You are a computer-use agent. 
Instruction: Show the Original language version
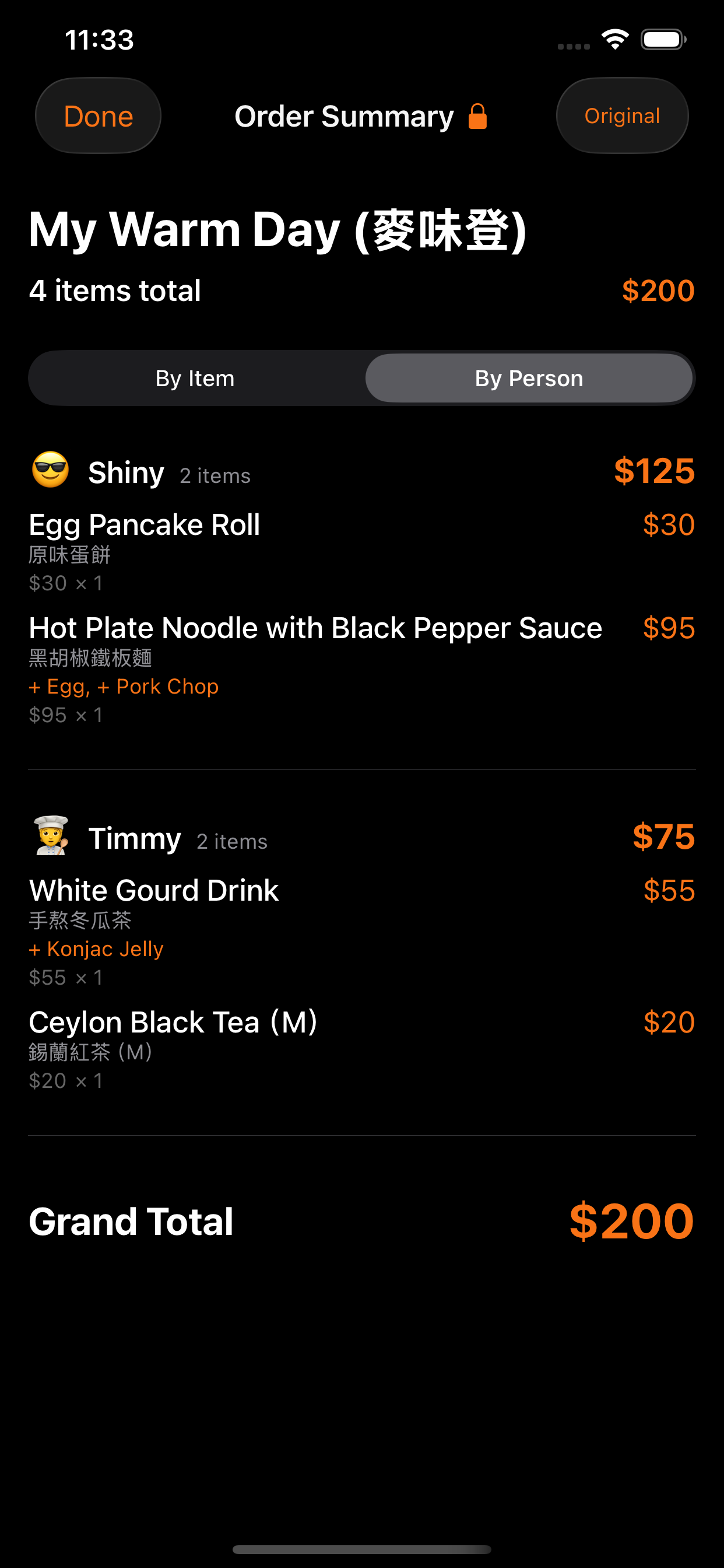[622, 116]
